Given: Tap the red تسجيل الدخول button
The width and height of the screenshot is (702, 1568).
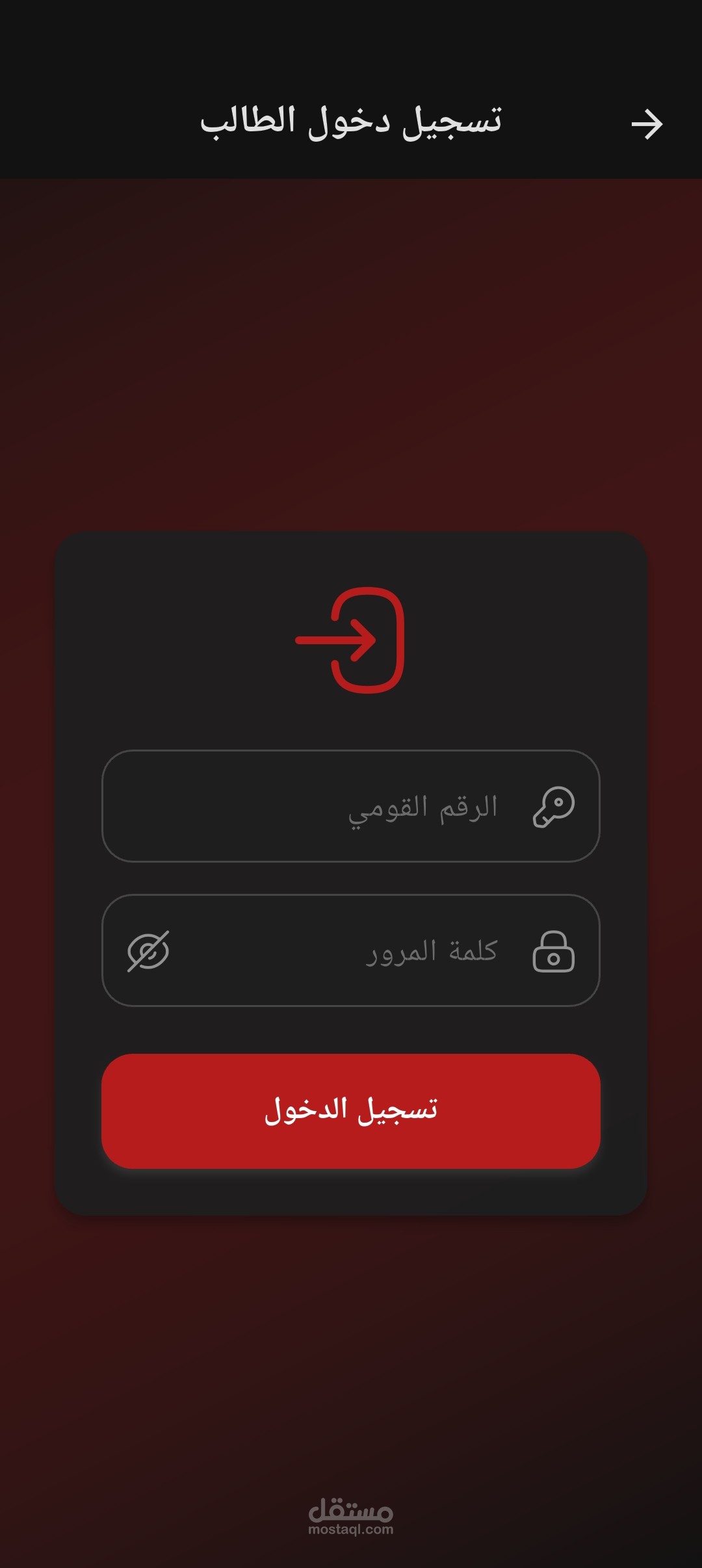Looking at the screenshot, I should click(351, 1111).
